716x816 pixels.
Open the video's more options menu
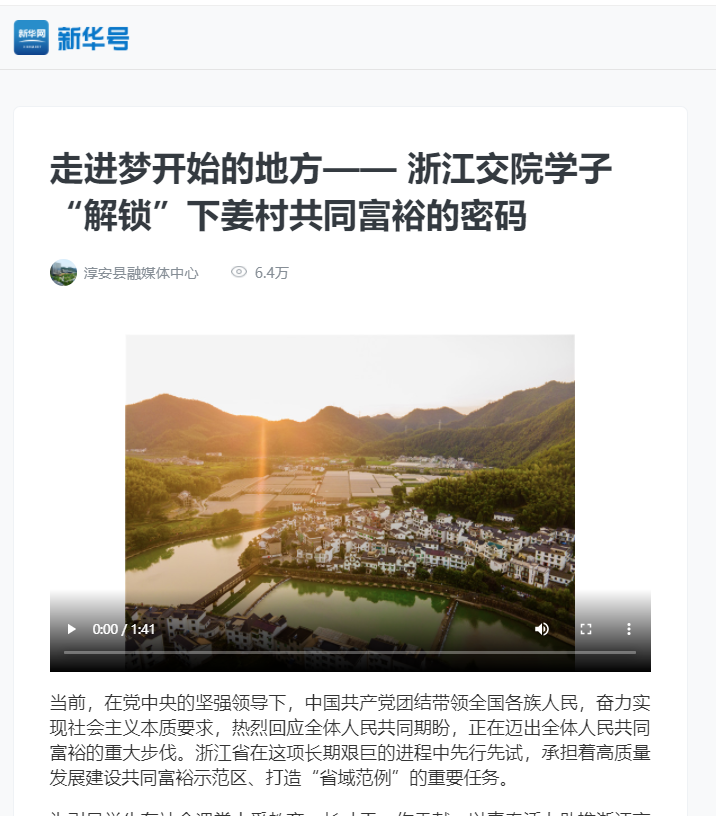point(629,629)
